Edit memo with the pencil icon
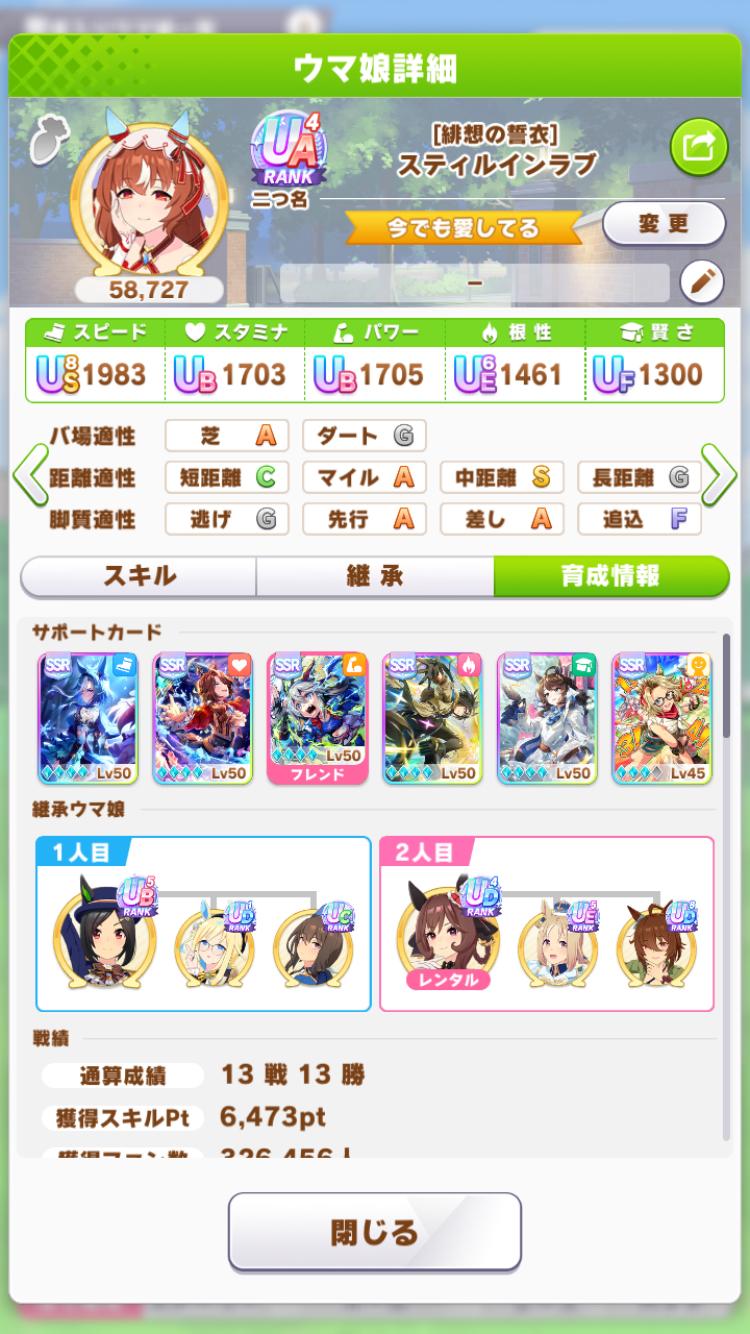Screen dimensions: 750x1334 coord(701,283)
